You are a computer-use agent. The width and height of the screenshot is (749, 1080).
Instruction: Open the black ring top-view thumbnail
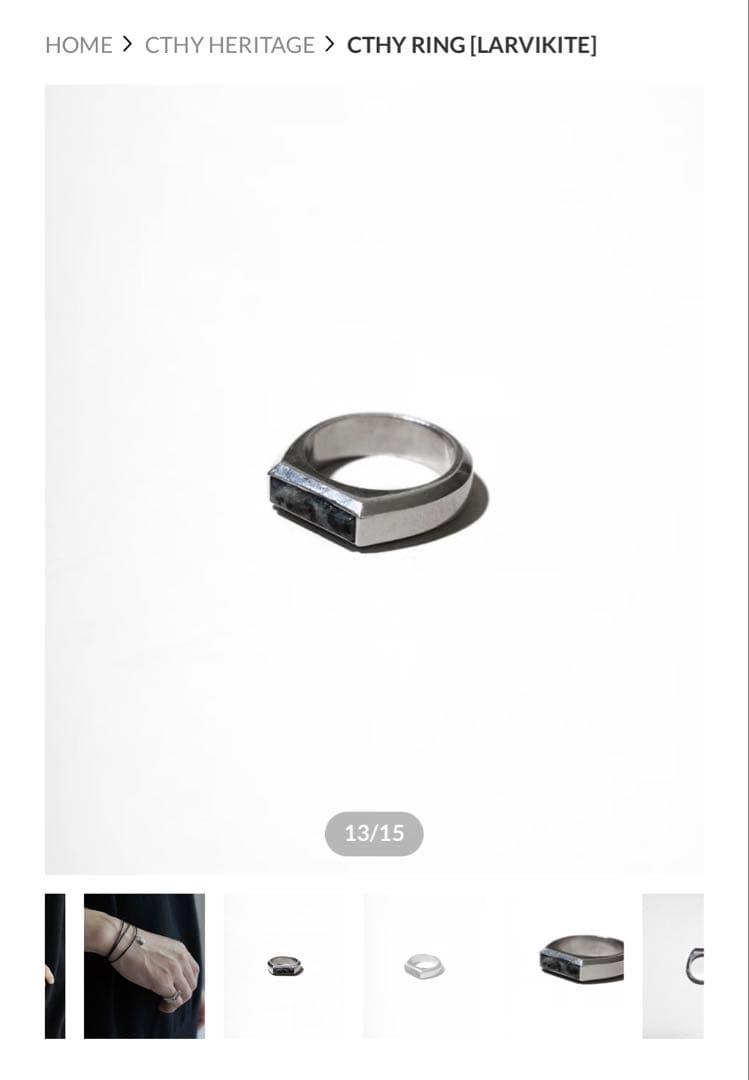[x=284, y=965]
